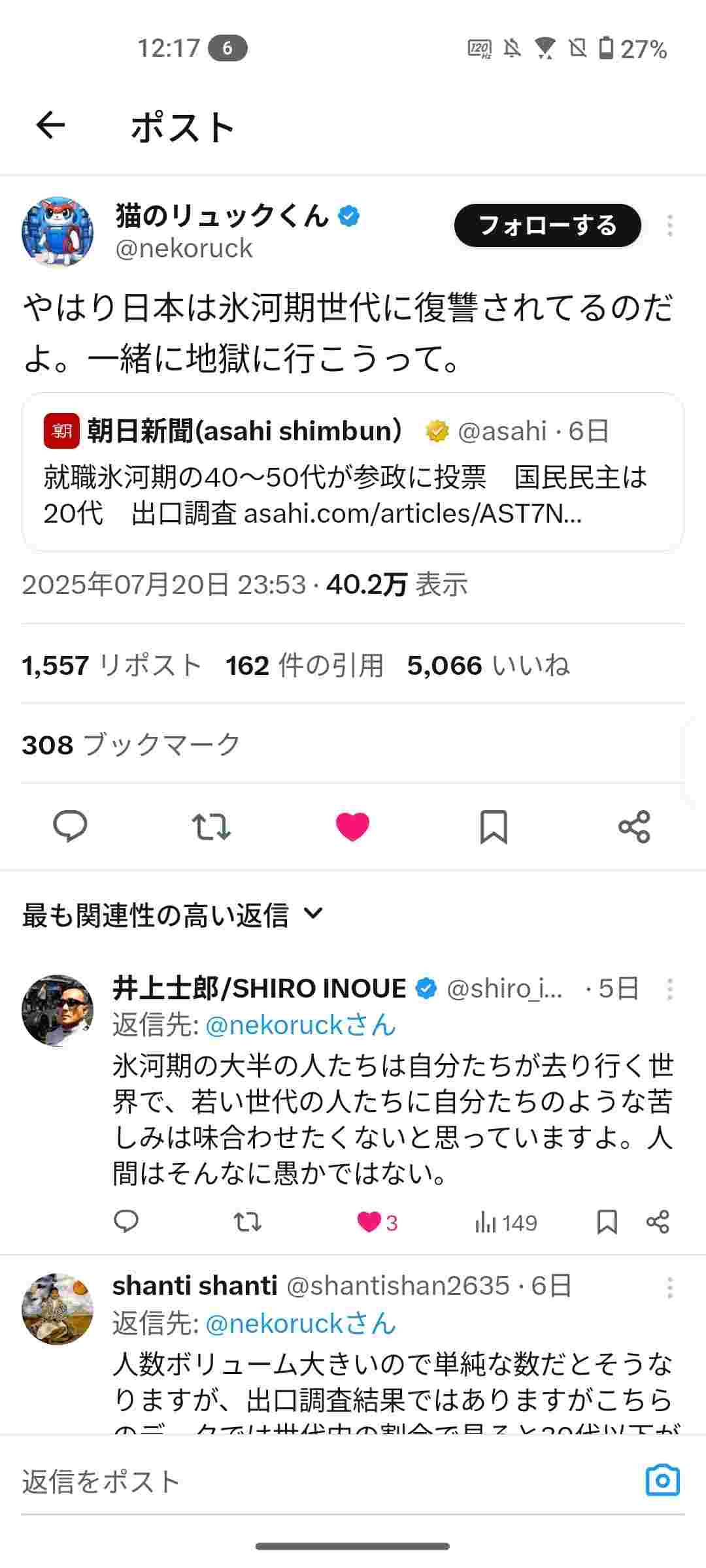Viewport: 706px width, 1568px height.
Task: View the 162 件の引用 quotes
Action: click(304, 666)
